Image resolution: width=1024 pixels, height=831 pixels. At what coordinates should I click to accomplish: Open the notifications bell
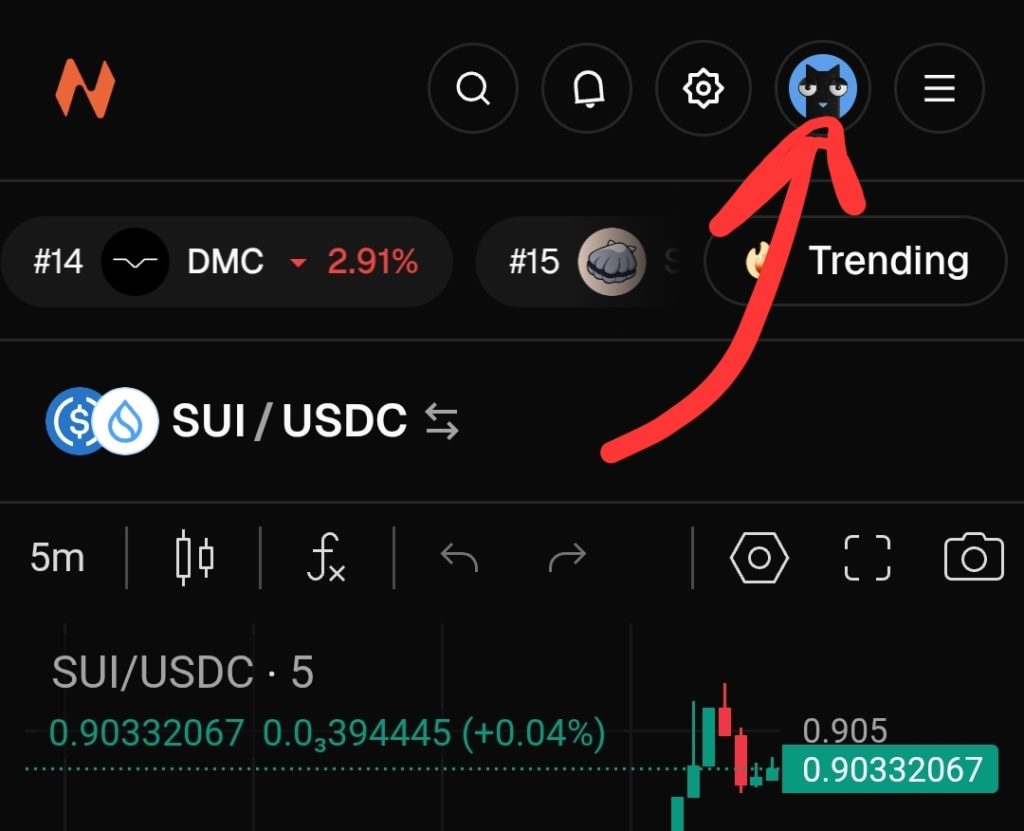pyautogui.click(x=587, y=90)
